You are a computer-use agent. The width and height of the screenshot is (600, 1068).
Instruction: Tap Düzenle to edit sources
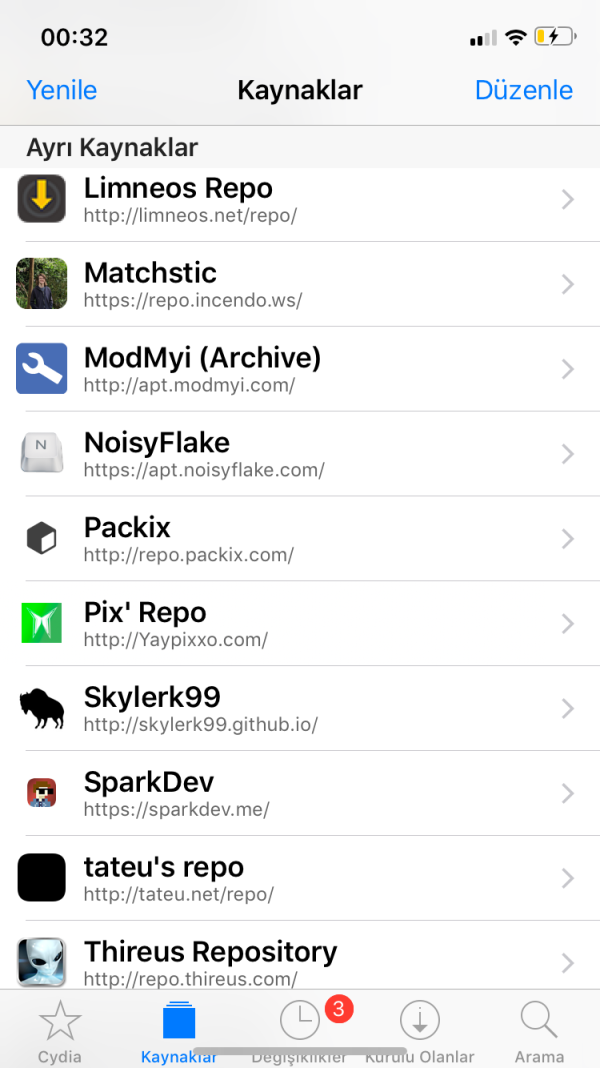pyautogui.click(x=523, y=90)
